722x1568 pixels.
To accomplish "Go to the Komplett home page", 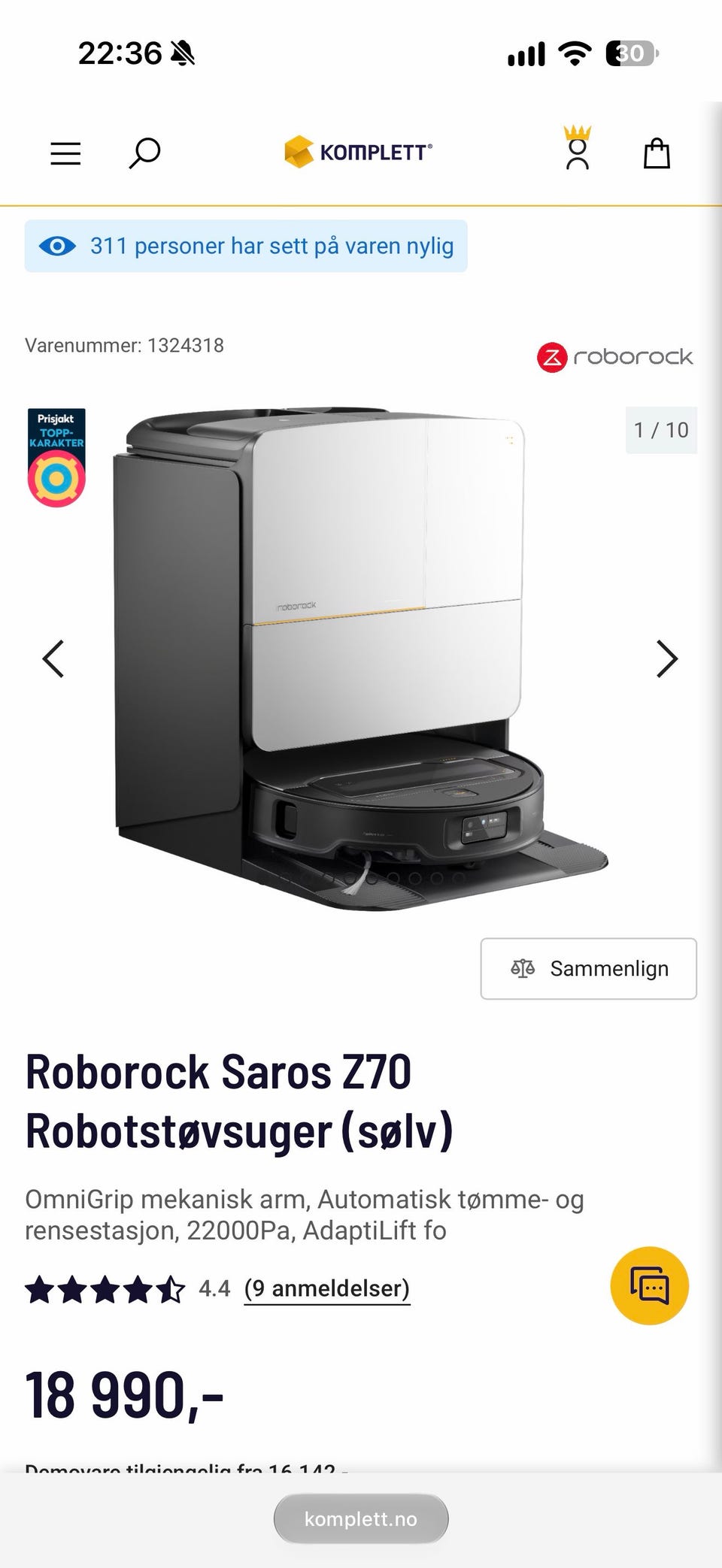I will click(x=358, y=152).
